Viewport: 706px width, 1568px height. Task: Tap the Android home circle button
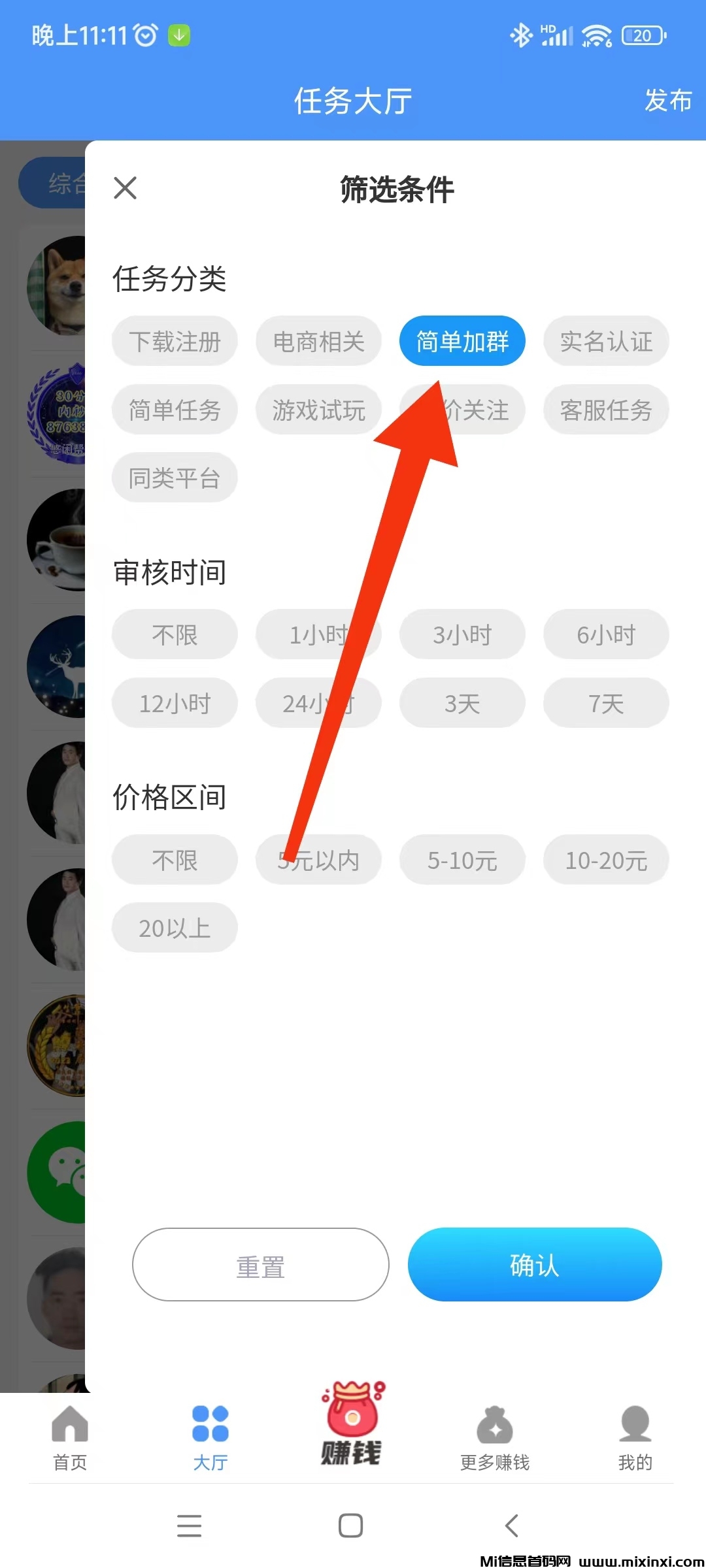pyautogui.click(x=351, y=1526)
